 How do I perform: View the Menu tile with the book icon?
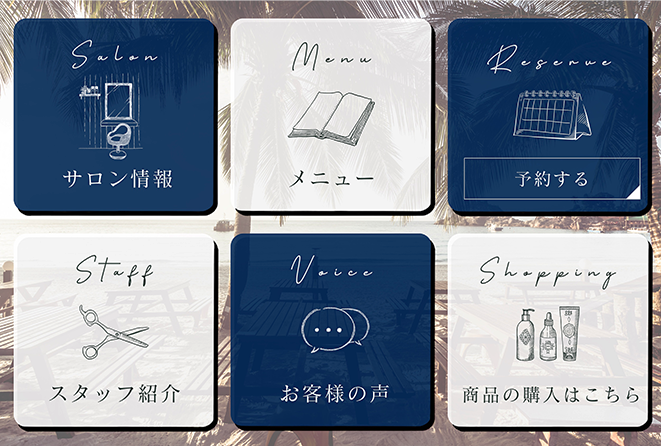coord(331,115)
